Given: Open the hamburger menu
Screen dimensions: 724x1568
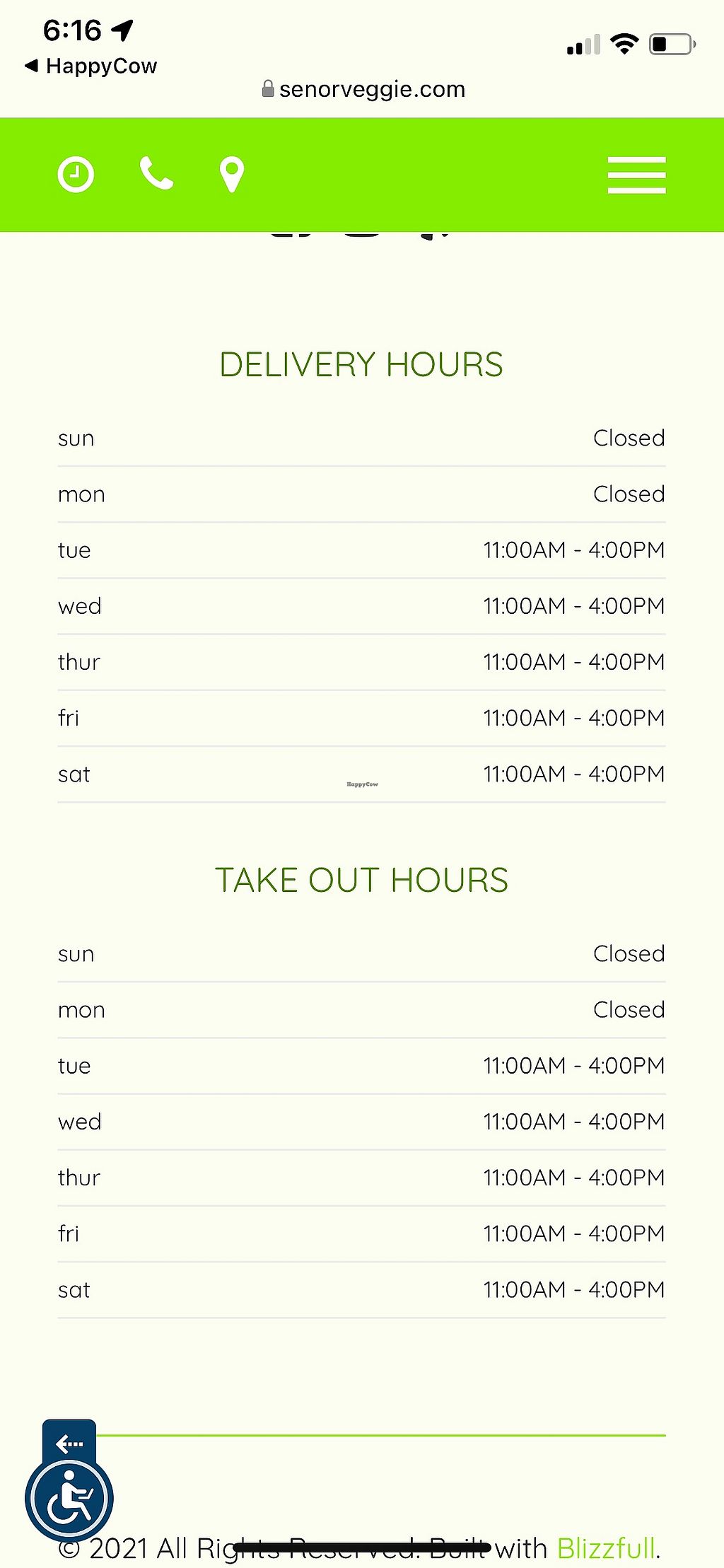Looking at the screenshot, I should (636, 175).
